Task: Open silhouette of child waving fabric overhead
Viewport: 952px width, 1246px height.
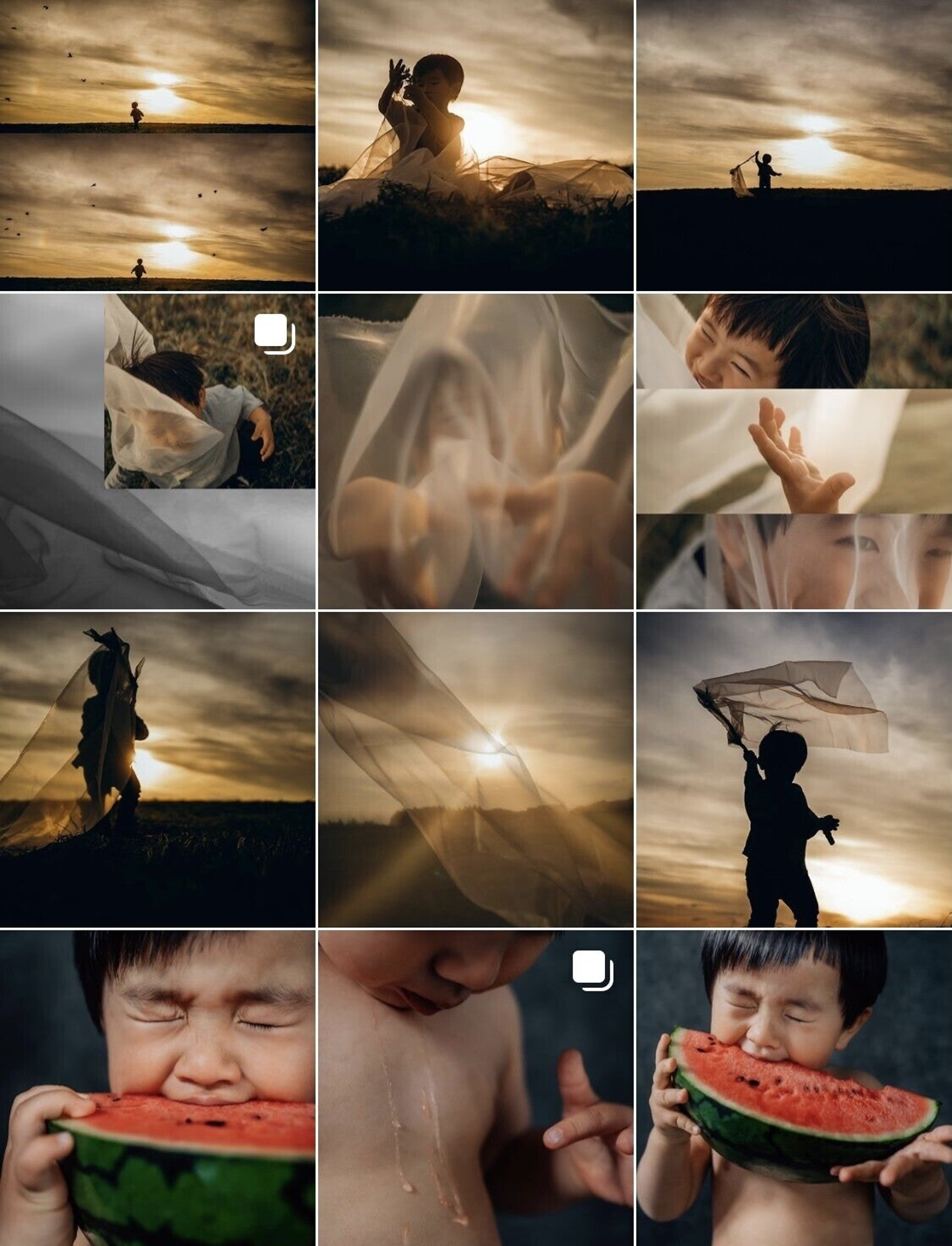Action: pos(793,769)
